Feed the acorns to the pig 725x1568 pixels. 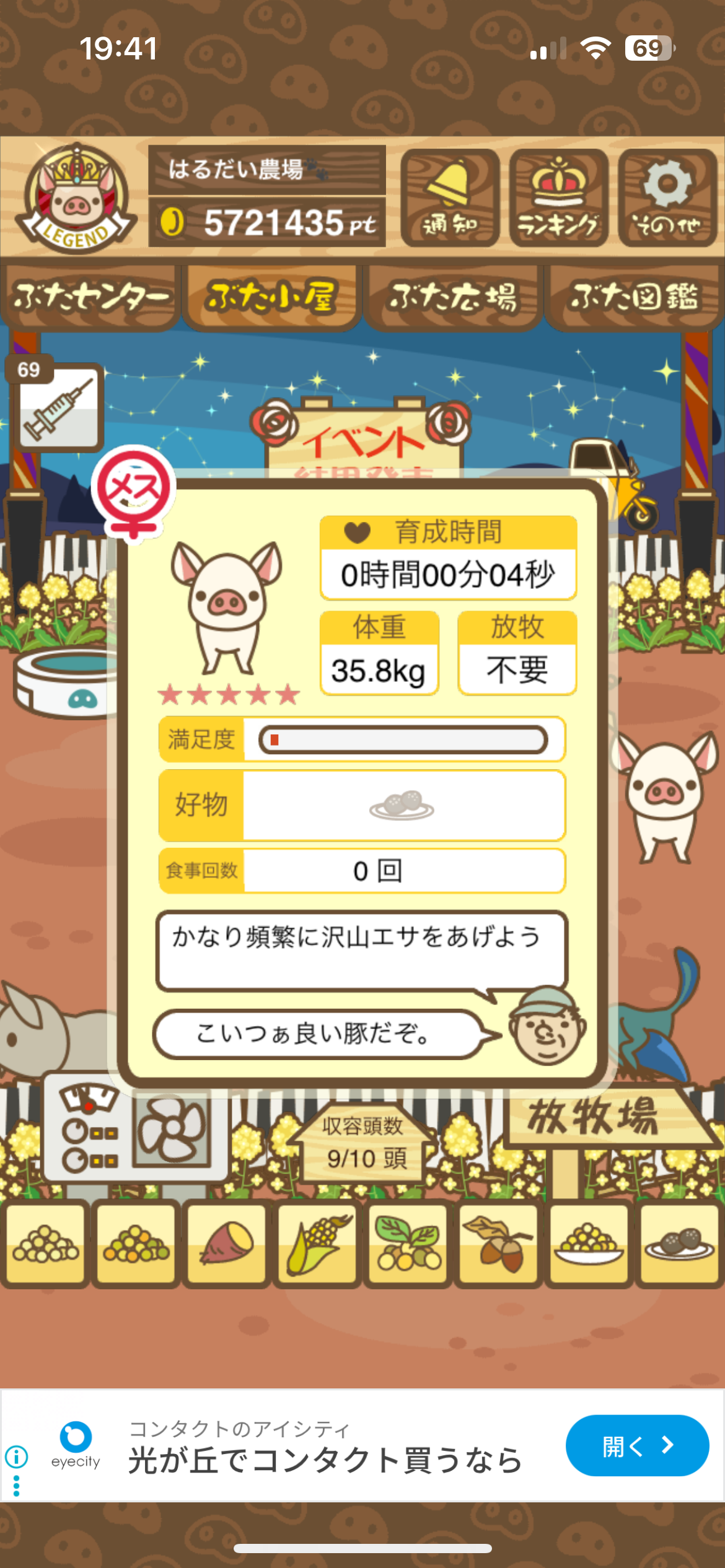coord(498,1243)
